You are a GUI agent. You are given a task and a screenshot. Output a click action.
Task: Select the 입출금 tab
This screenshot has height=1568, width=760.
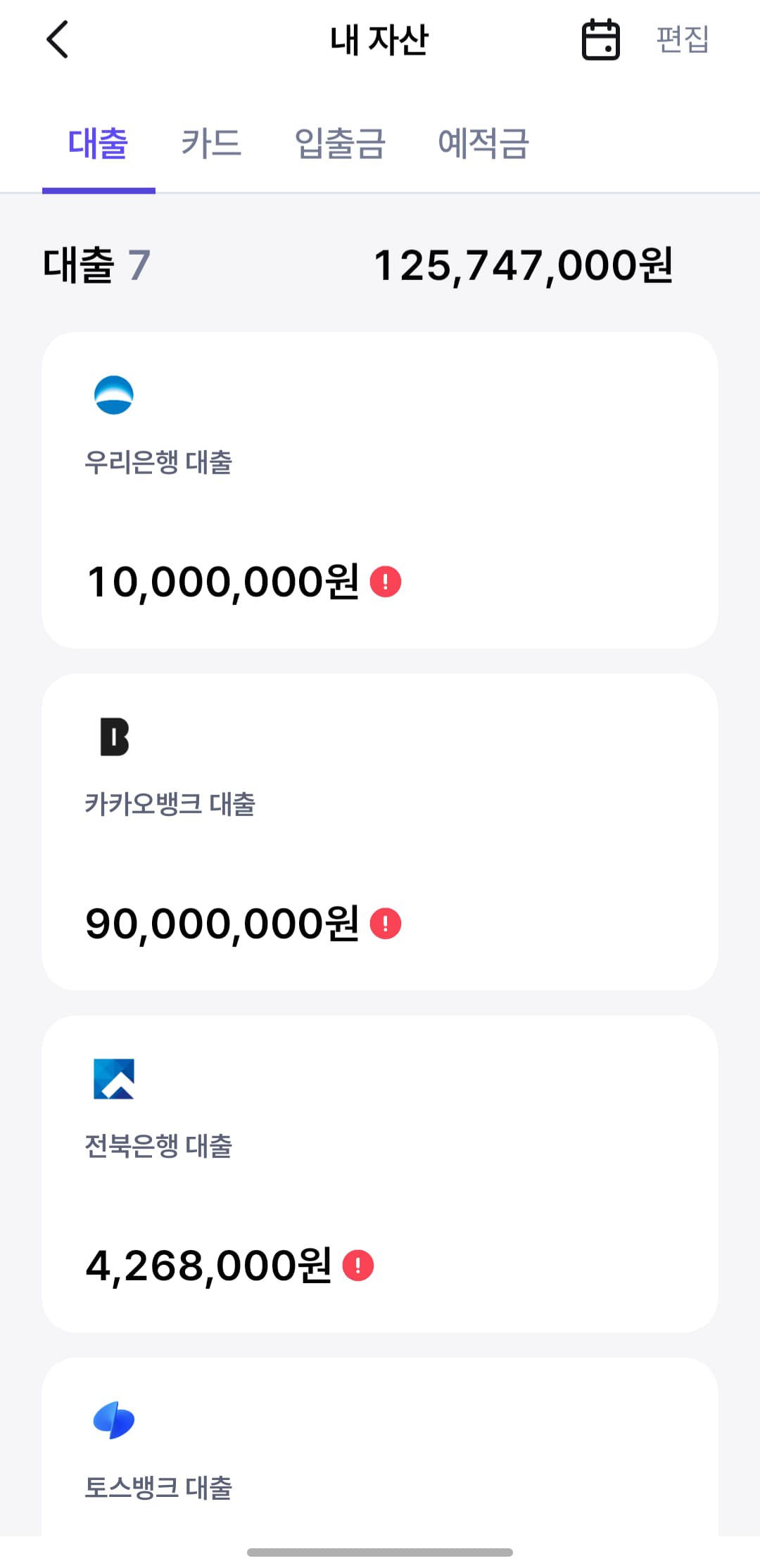tap(341, 144)
